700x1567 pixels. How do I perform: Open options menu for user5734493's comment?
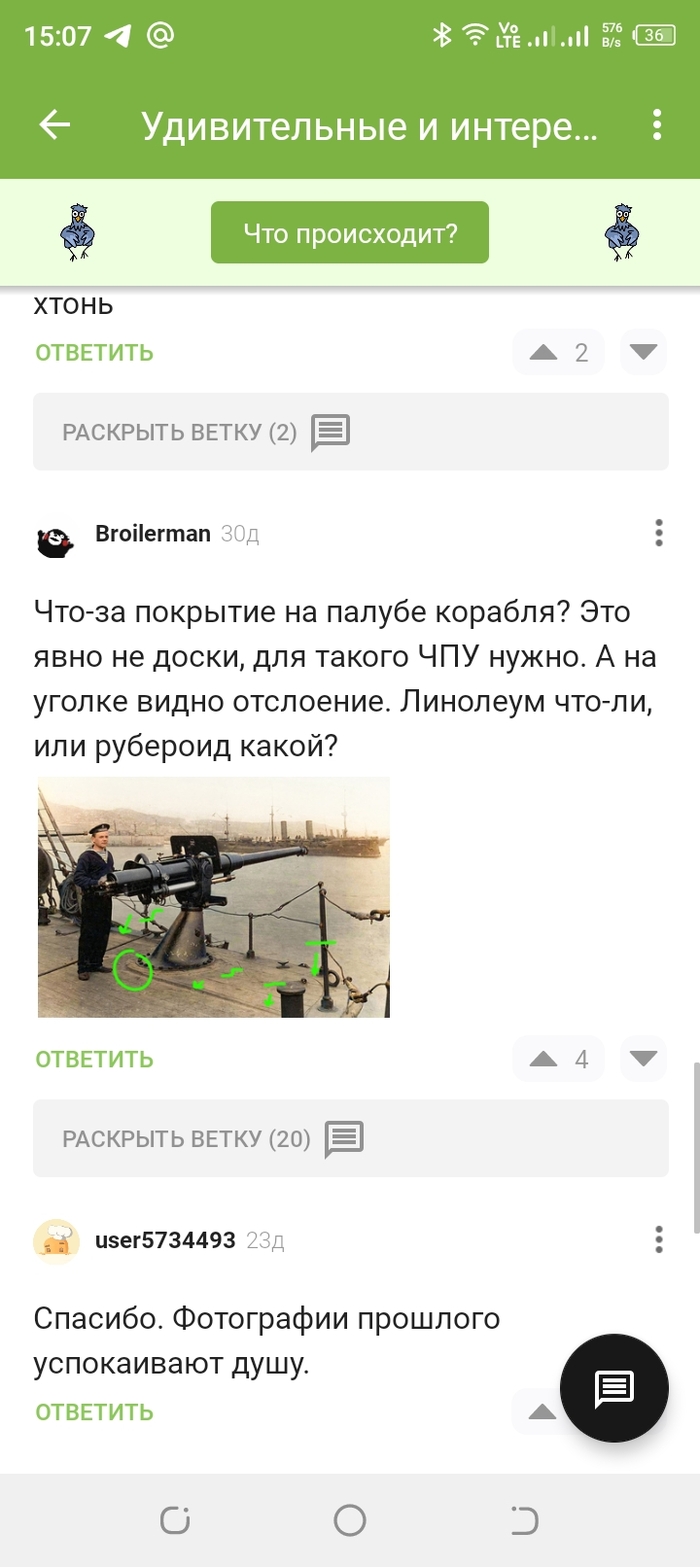click(x=658, y=1240)
